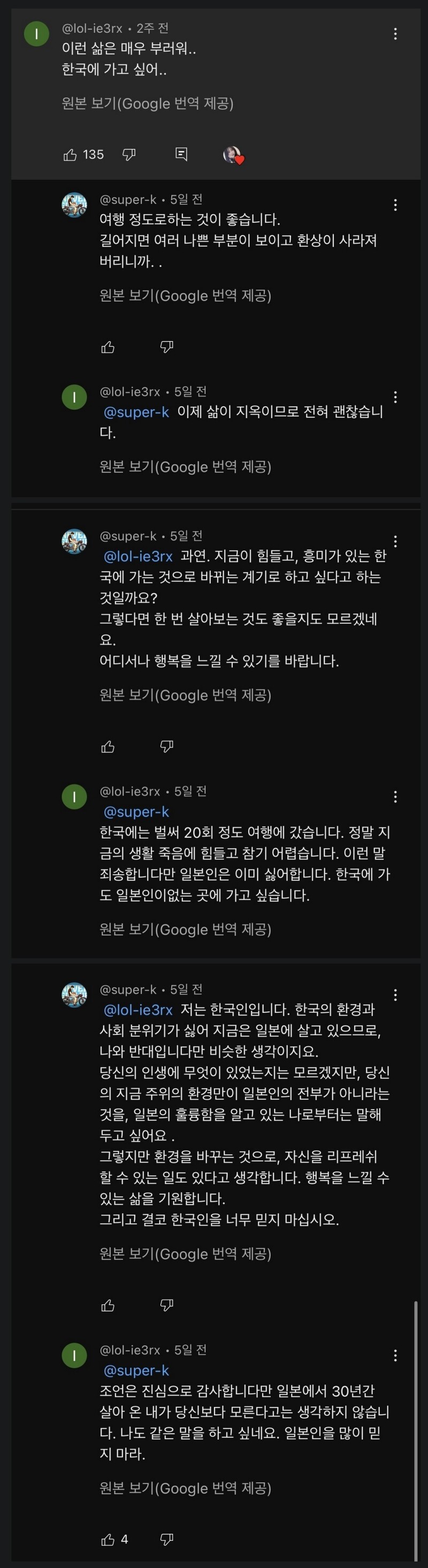
Task: Like the top comment with 135 likes
Action: [71, 155]
